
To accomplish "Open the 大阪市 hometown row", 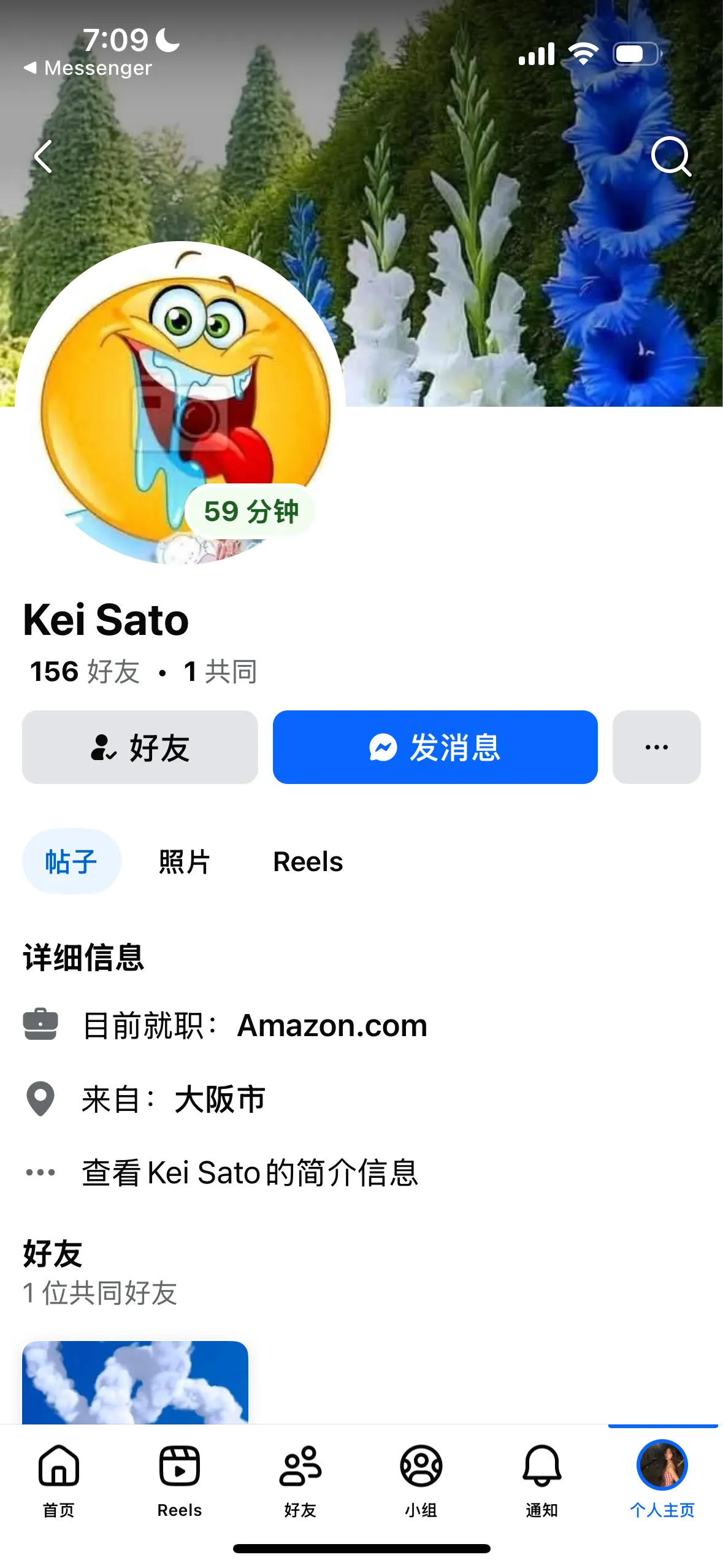I will [x=219, y=1099].
